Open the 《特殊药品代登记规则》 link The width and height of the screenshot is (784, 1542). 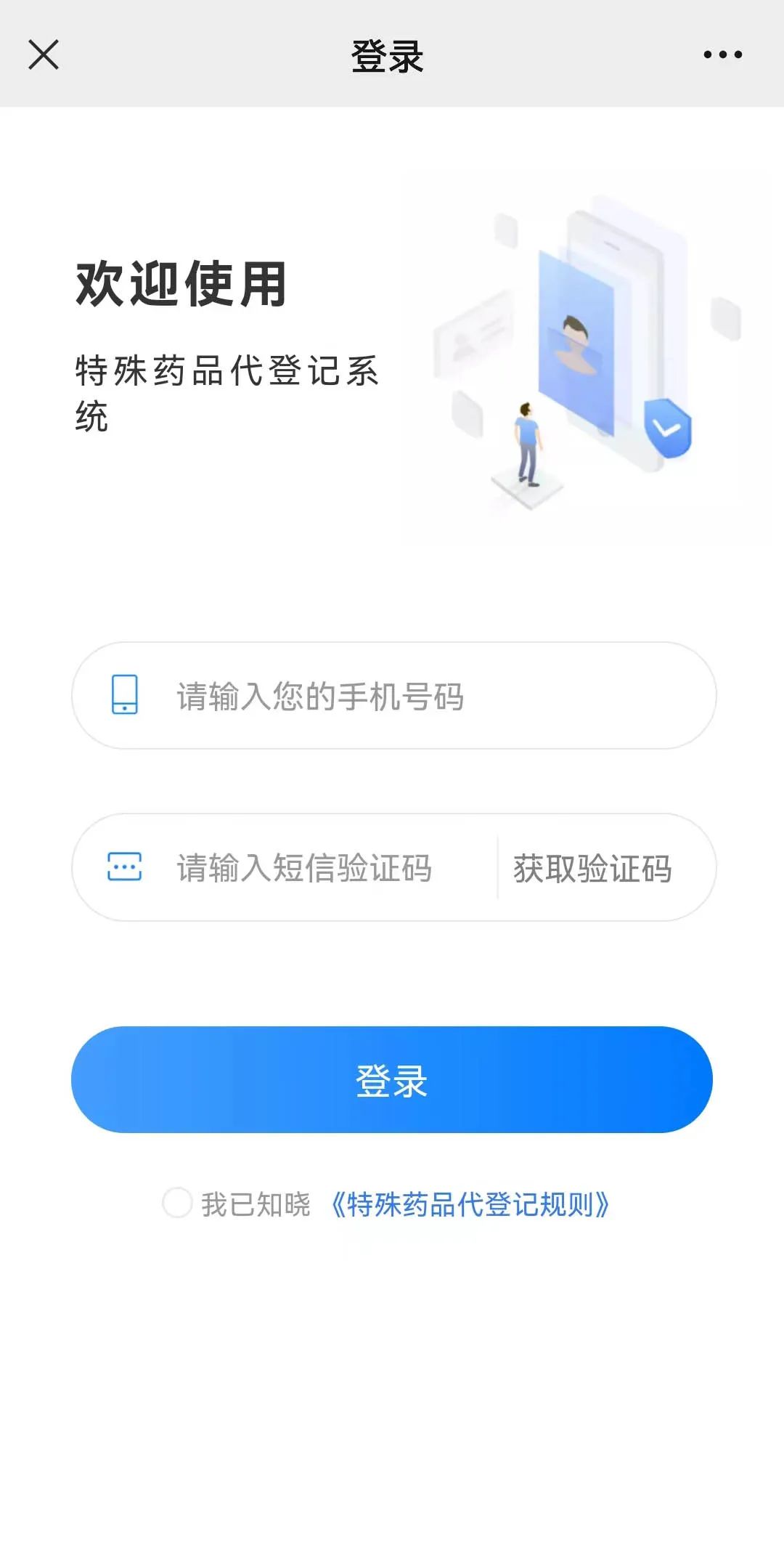(x=470, y=1204)
